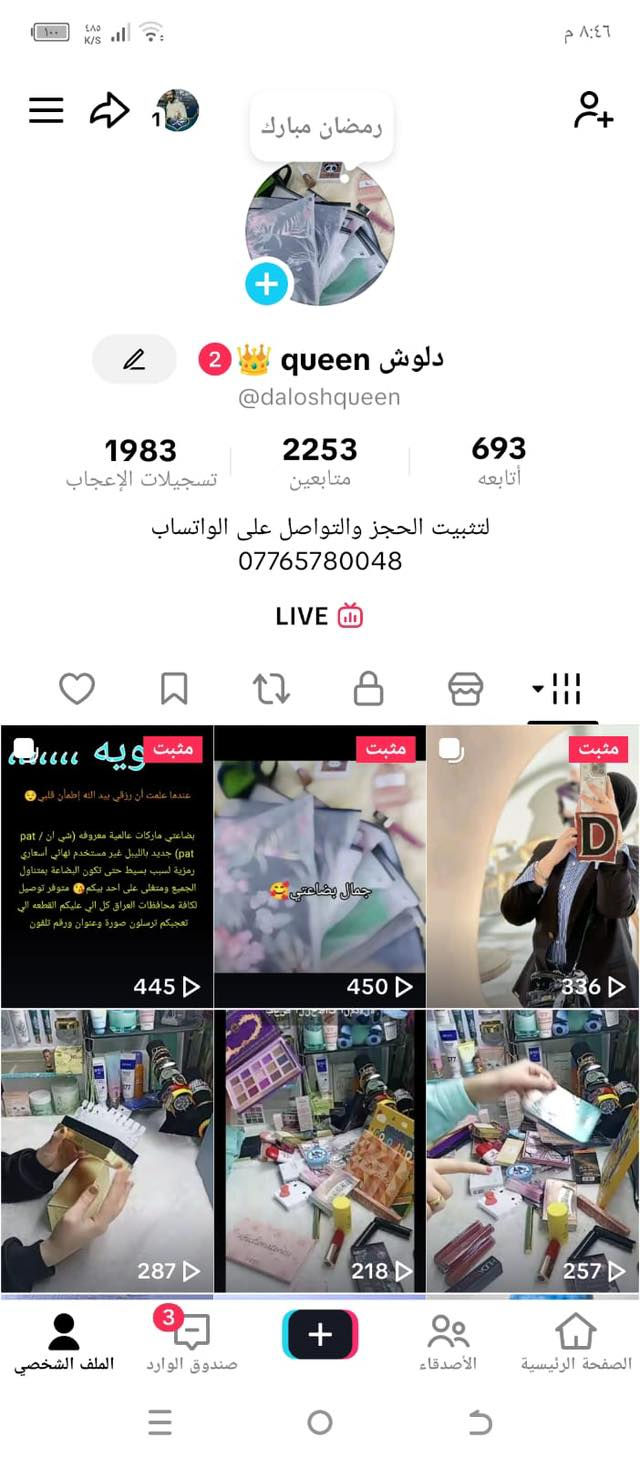Open the hamburger menu
This screenshot has height=1458, width=640.
click(x=46, y=110)
